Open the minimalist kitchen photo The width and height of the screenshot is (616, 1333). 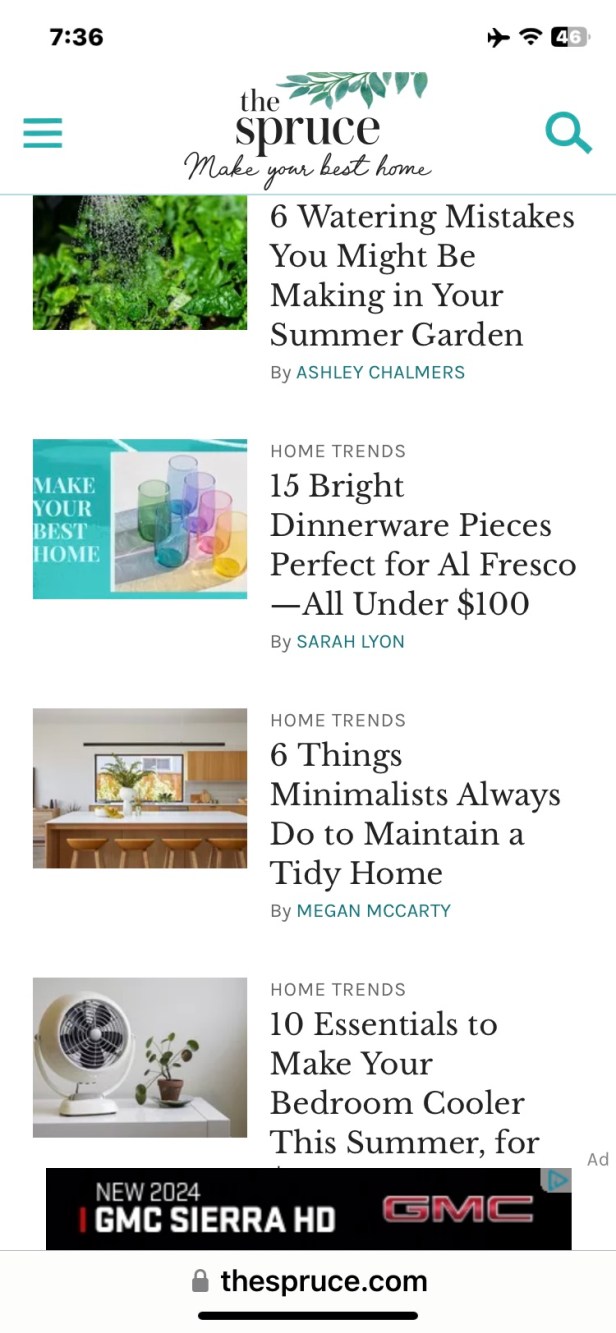point(140,788)
